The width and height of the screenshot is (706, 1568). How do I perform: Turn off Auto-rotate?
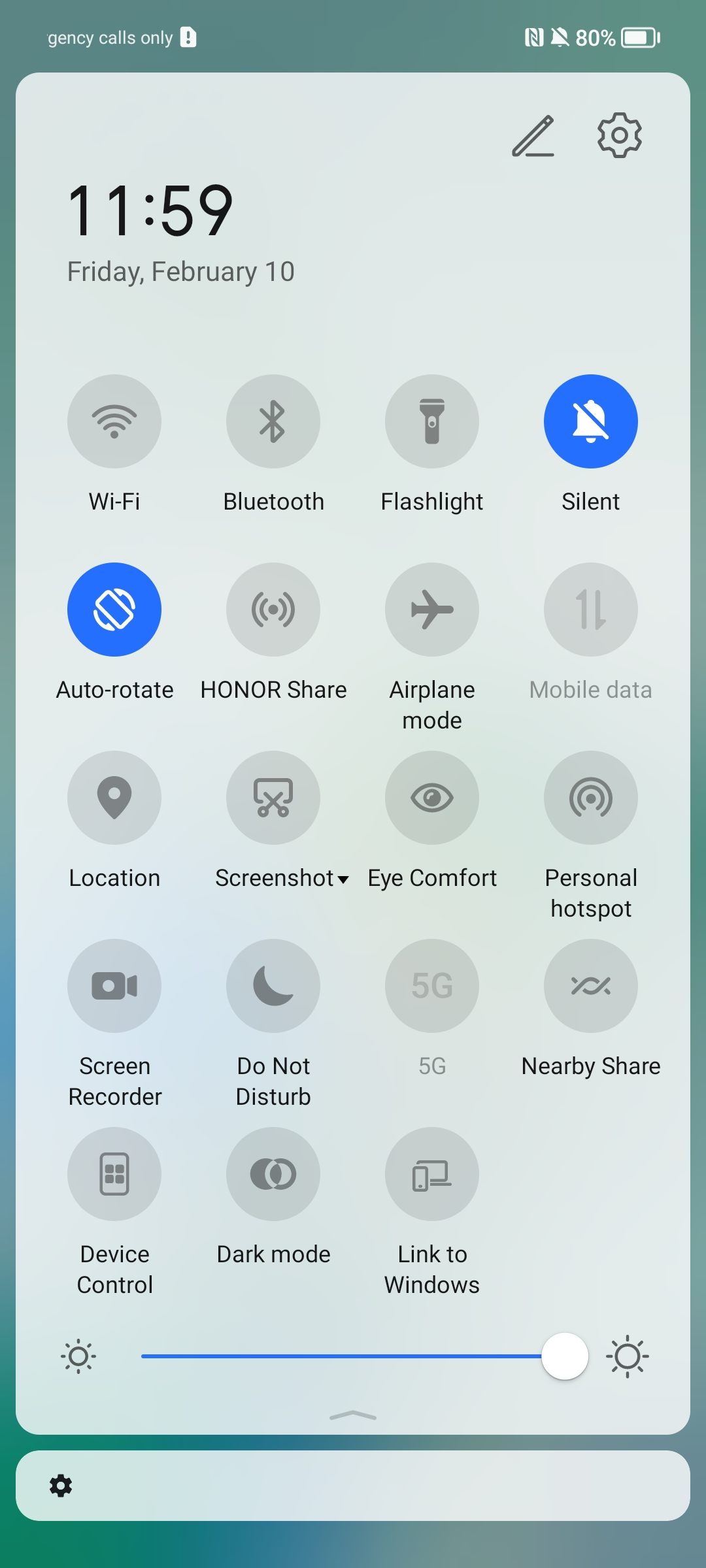pyautogui.click(x=114, y=610)
